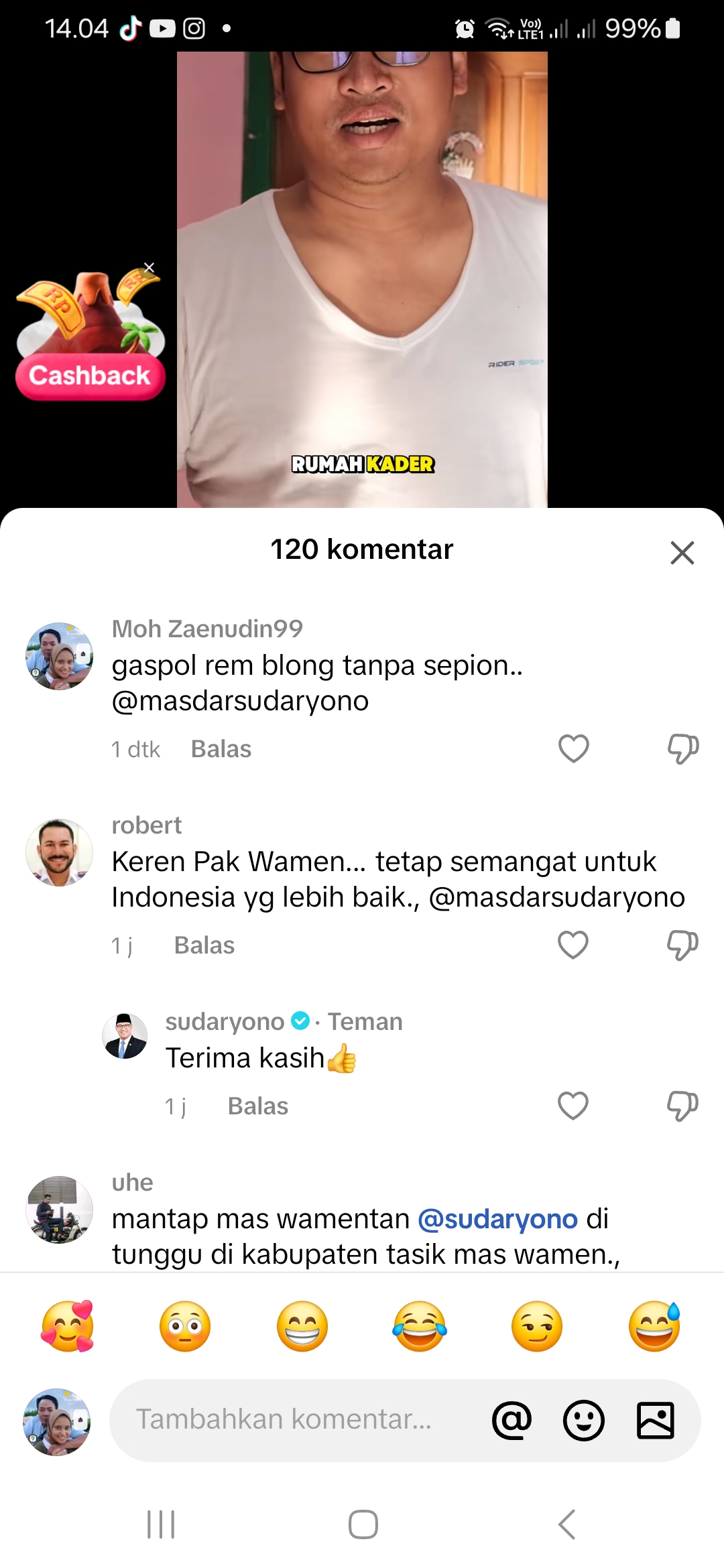724x1568 pixels.
Task: Insert the tears of joy emoji
Action: point(420,1326)
